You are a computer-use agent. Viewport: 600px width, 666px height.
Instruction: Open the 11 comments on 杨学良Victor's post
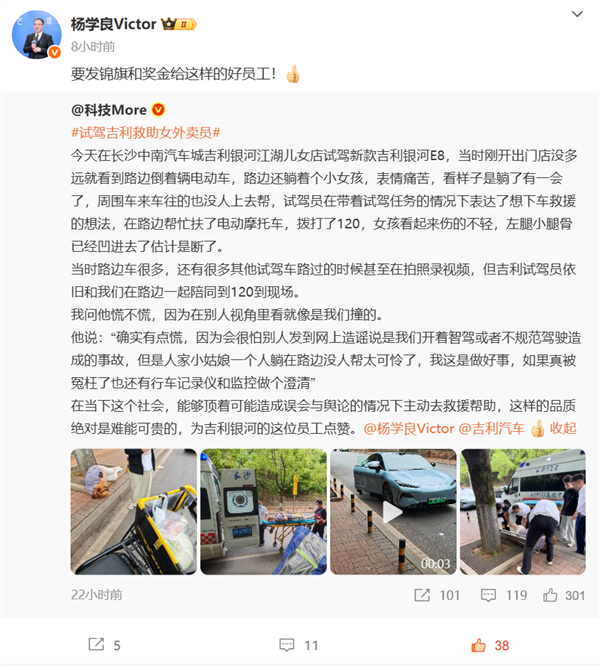[x=298, y=645]
